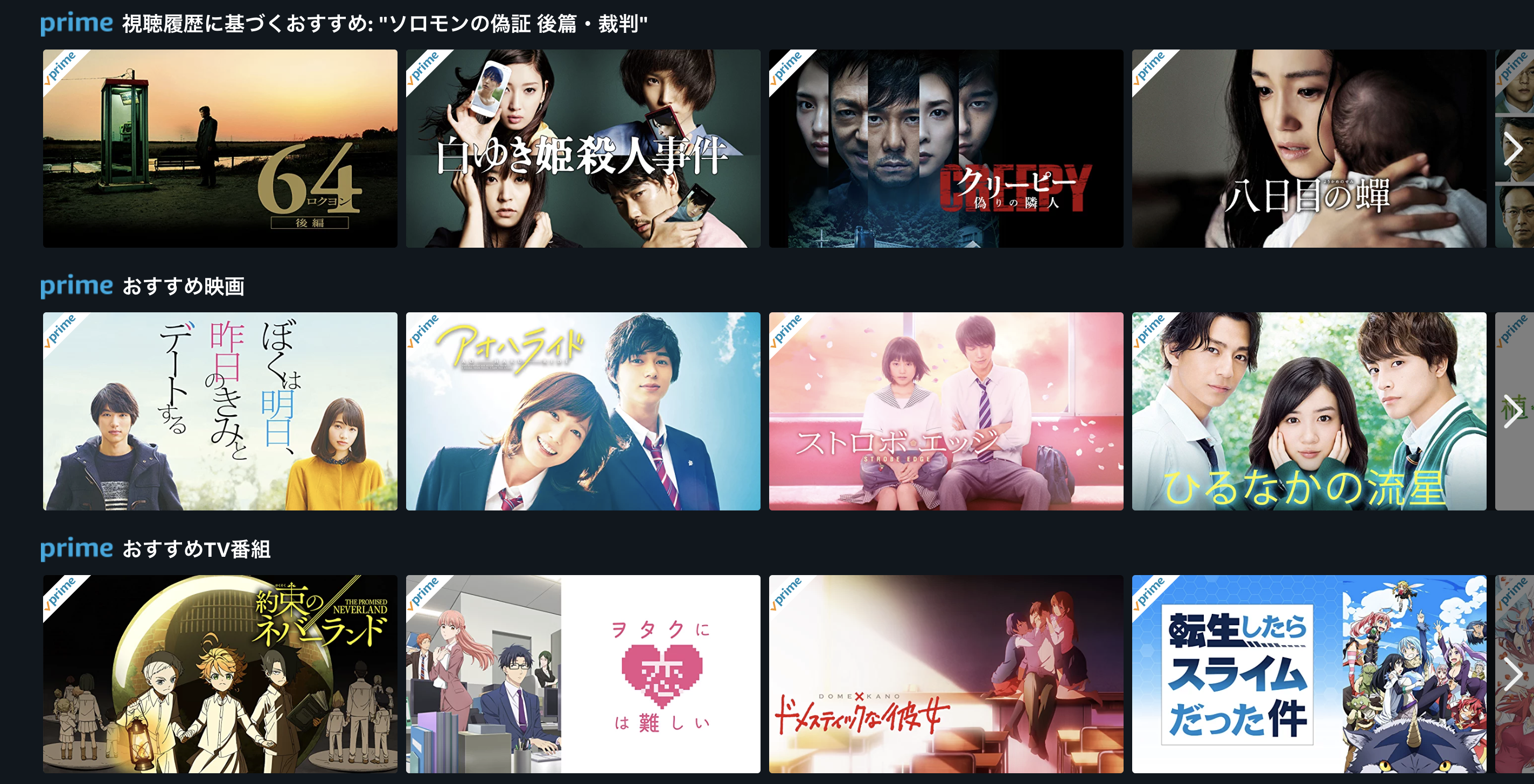Show next titles in おすすめ映画 row
The width and height of the screenshot is (1534, 784).
point(1513,411)
